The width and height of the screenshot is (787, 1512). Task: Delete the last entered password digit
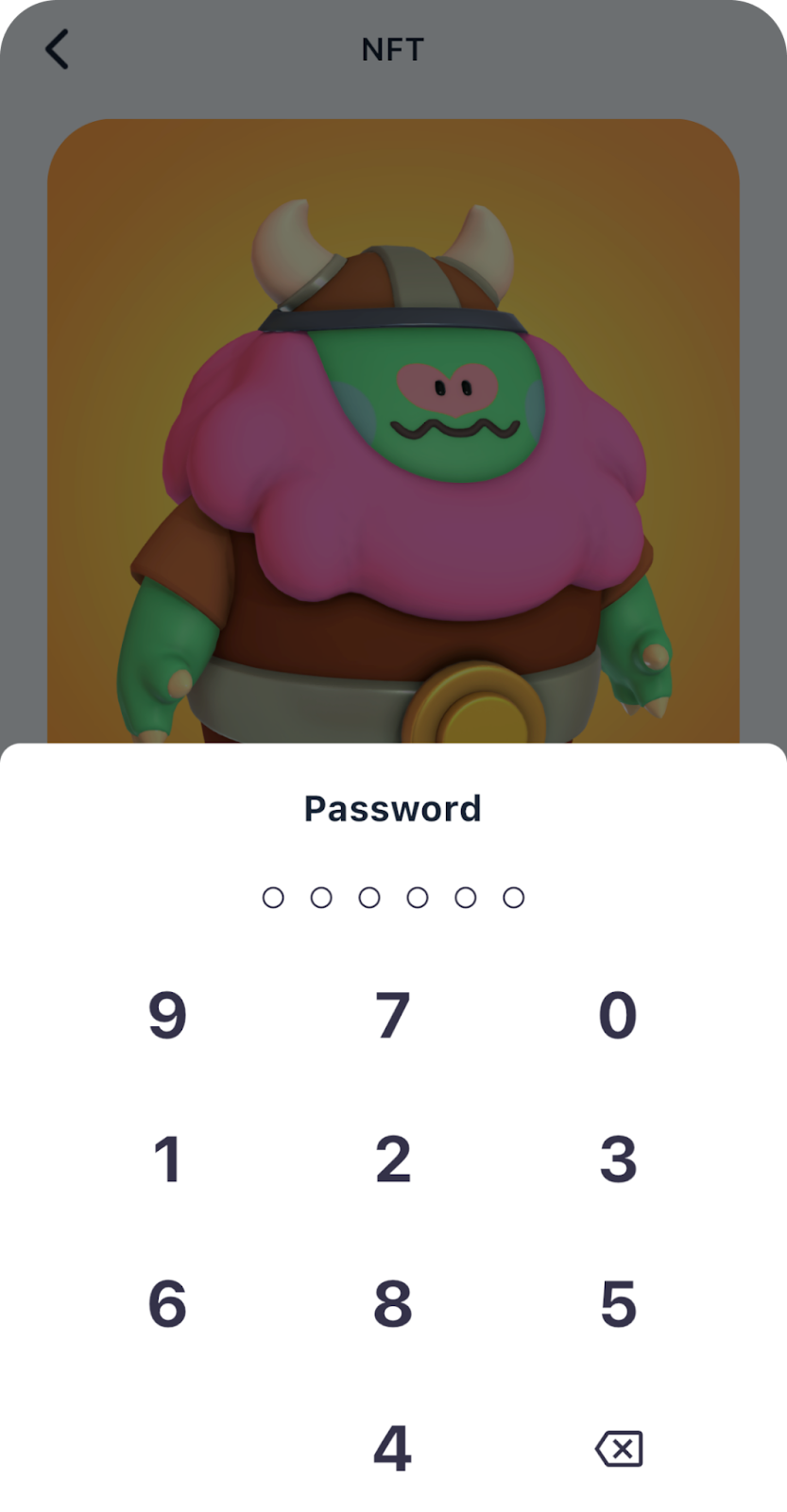pyautogui.click(x=619, y=1448)
